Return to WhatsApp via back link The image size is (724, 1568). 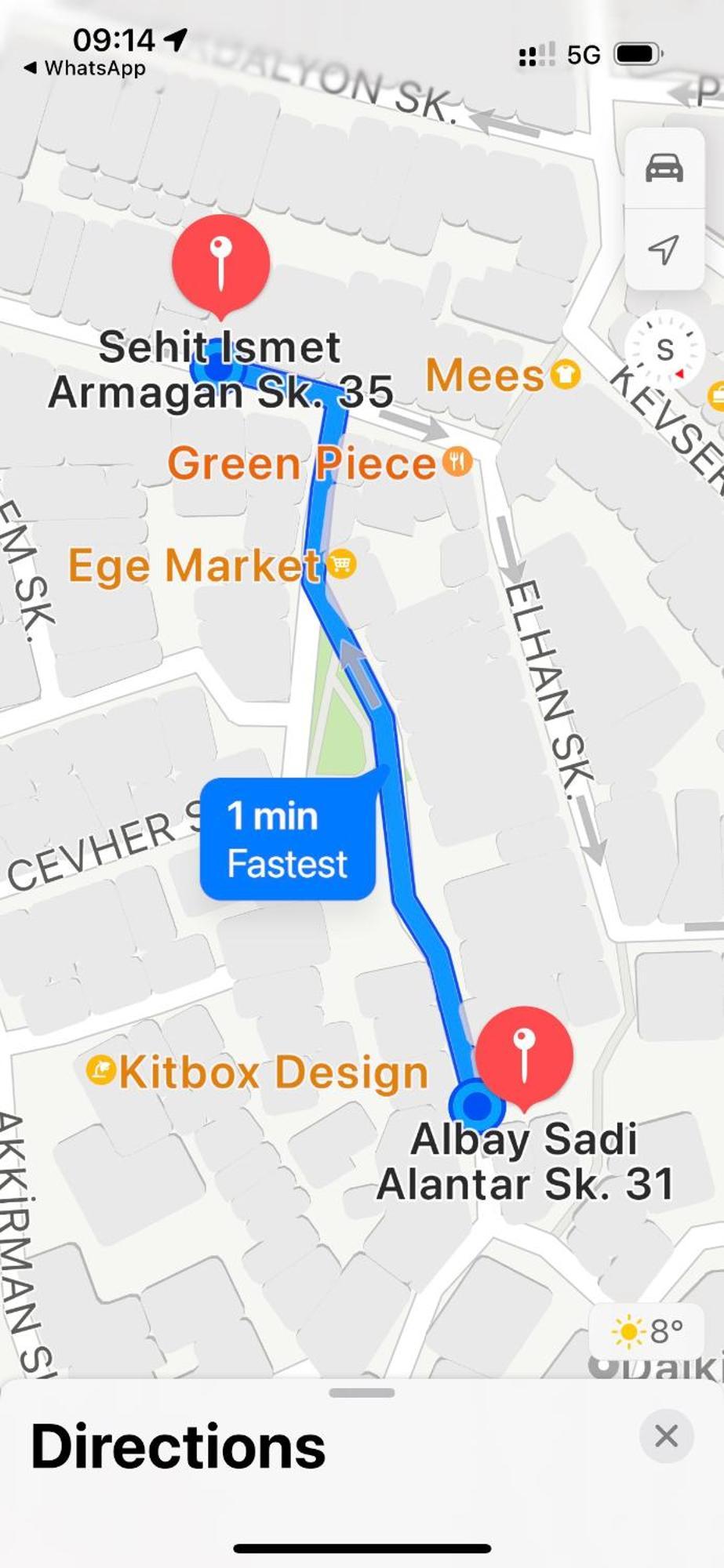(x=85, y=68)
